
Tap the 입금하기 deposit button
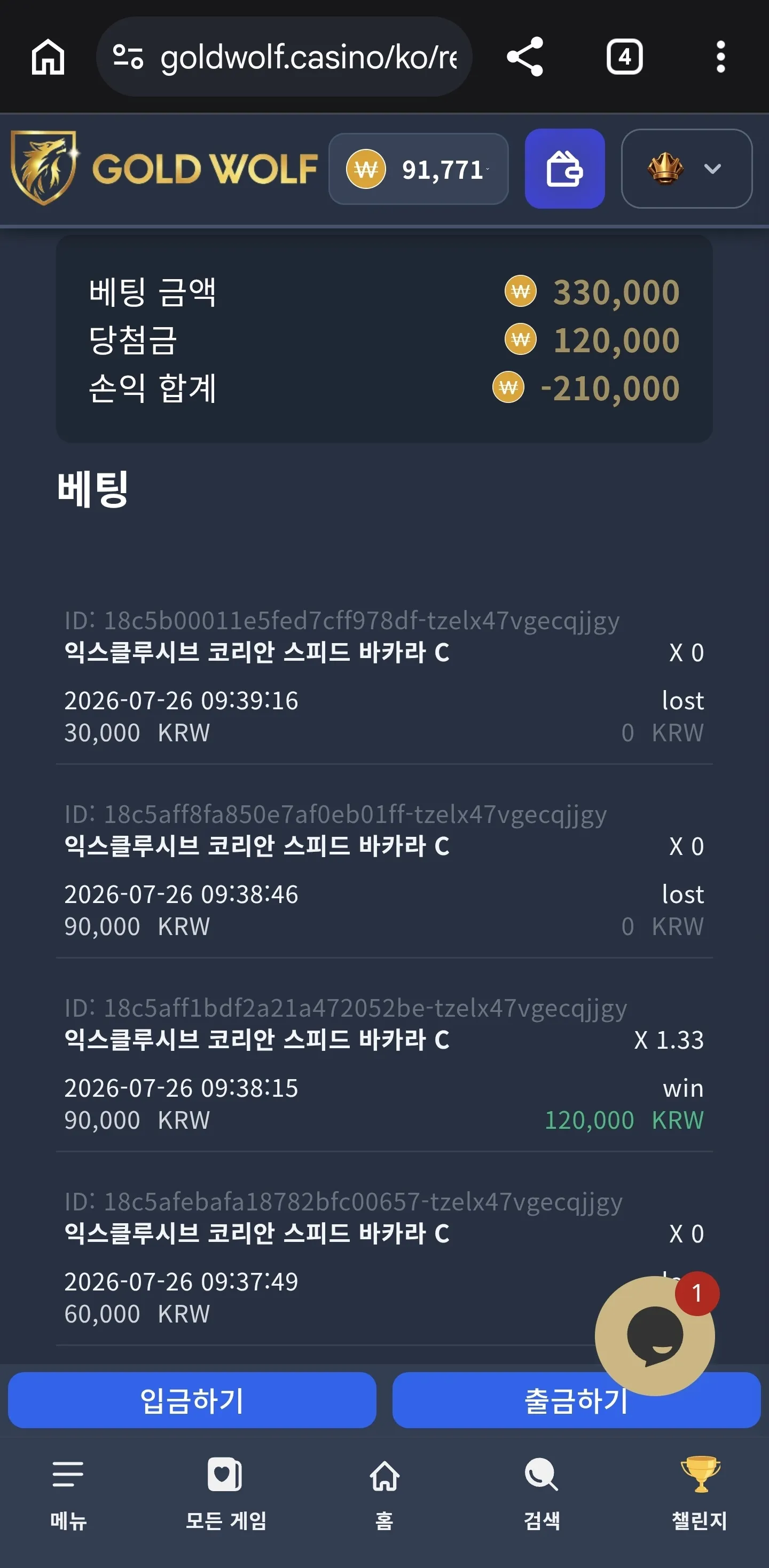pos(192,1400)
